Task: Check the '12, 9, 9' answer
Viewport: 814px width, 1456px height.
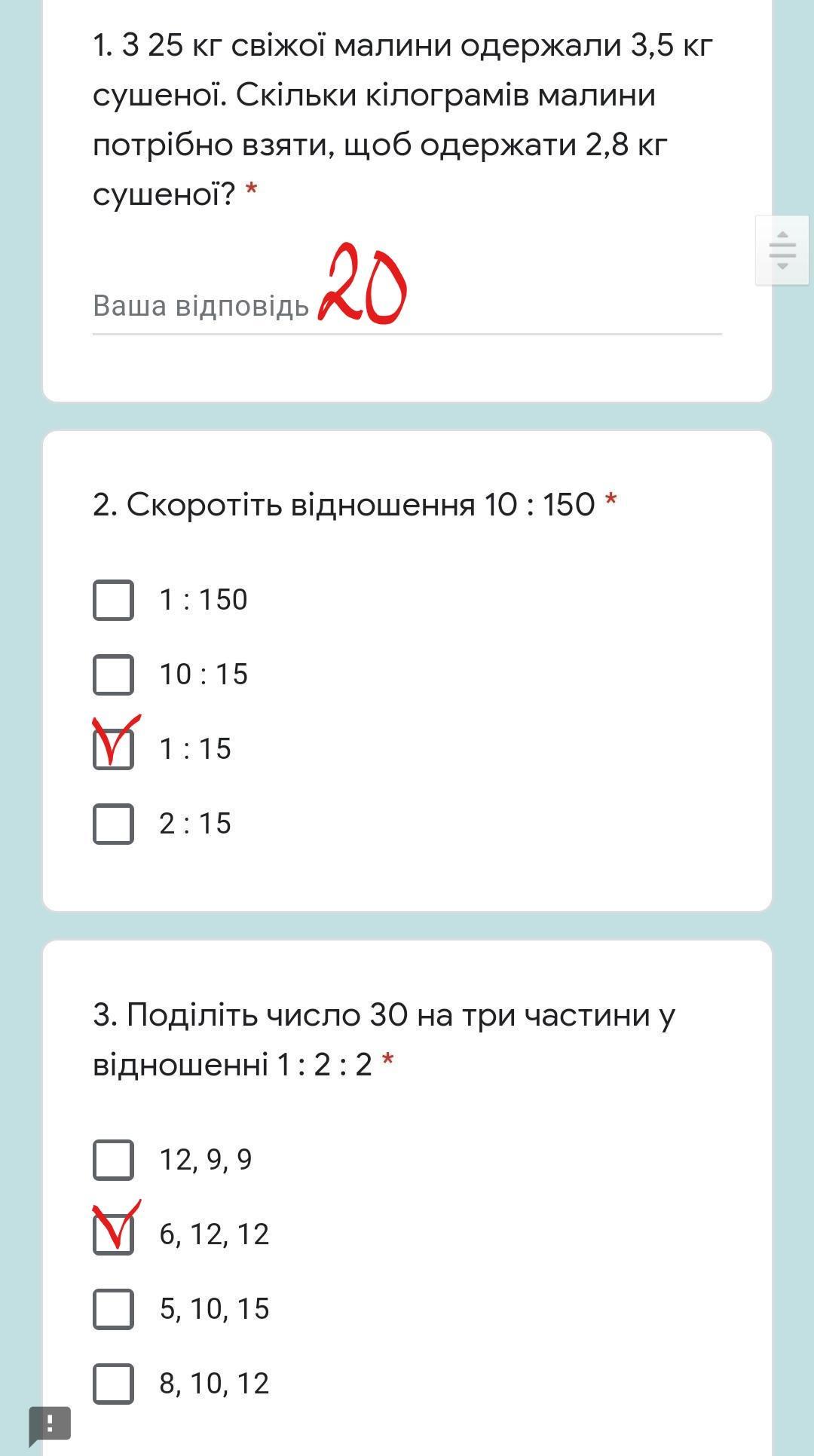Action: (x=113, y=1160)
